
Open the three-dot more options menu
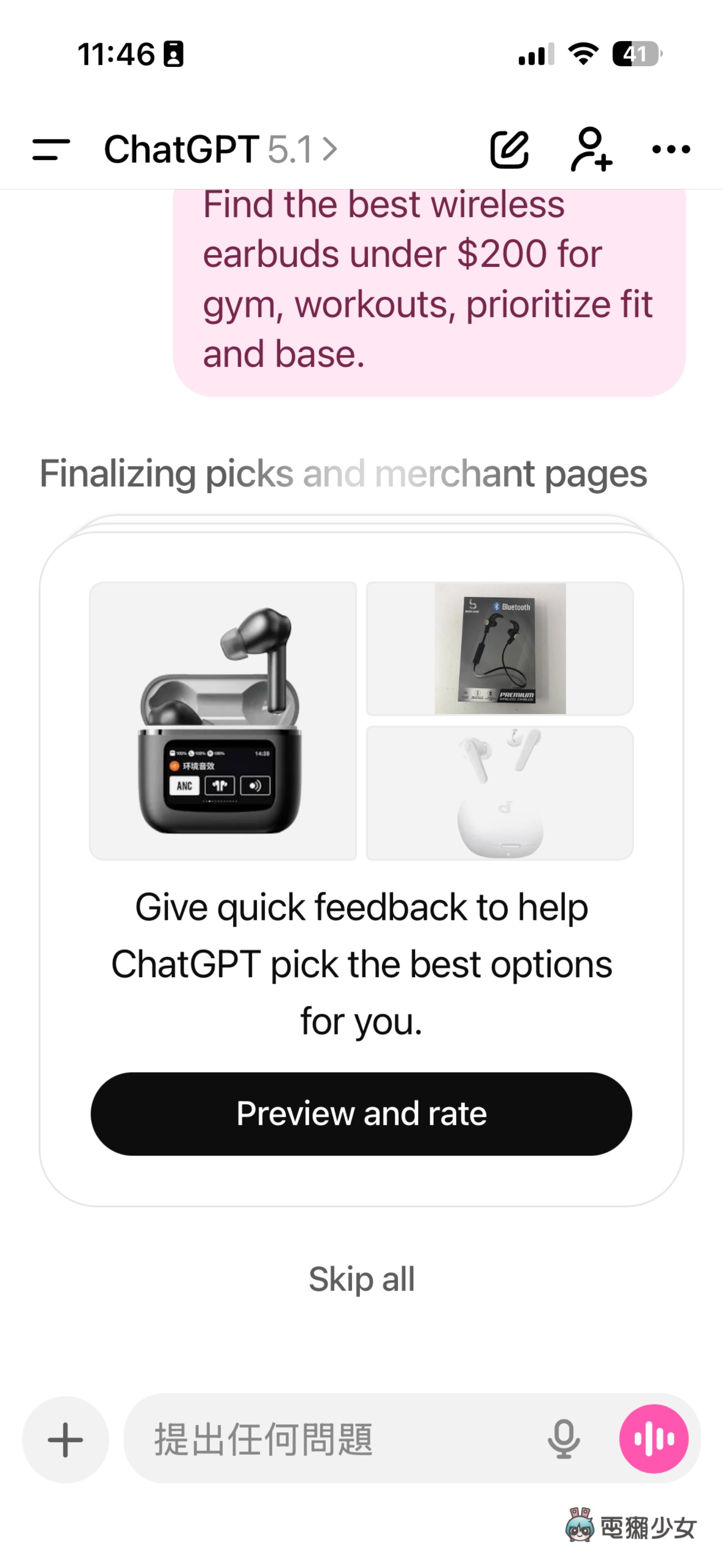(671, 149)
